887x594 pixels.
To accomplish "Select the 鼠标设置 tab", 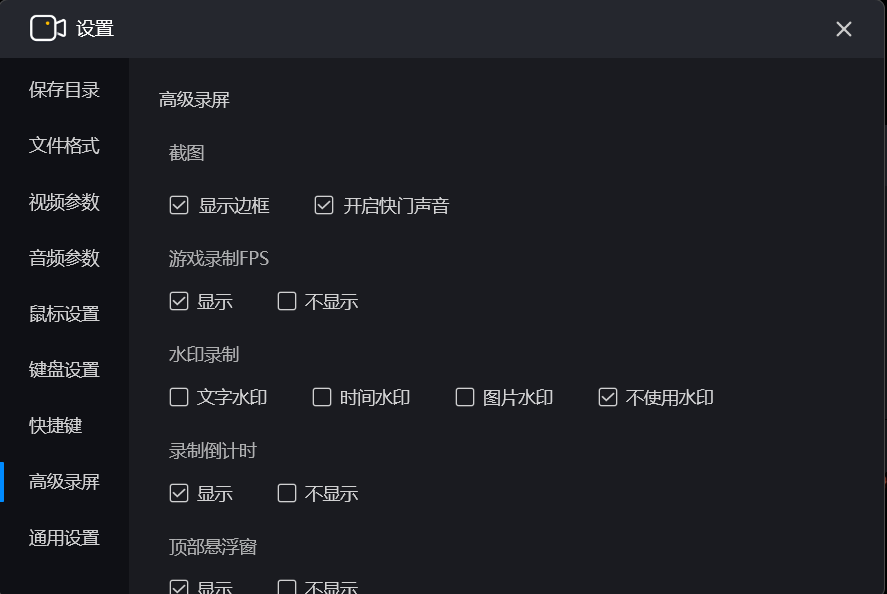I will (x=64, y=314).
